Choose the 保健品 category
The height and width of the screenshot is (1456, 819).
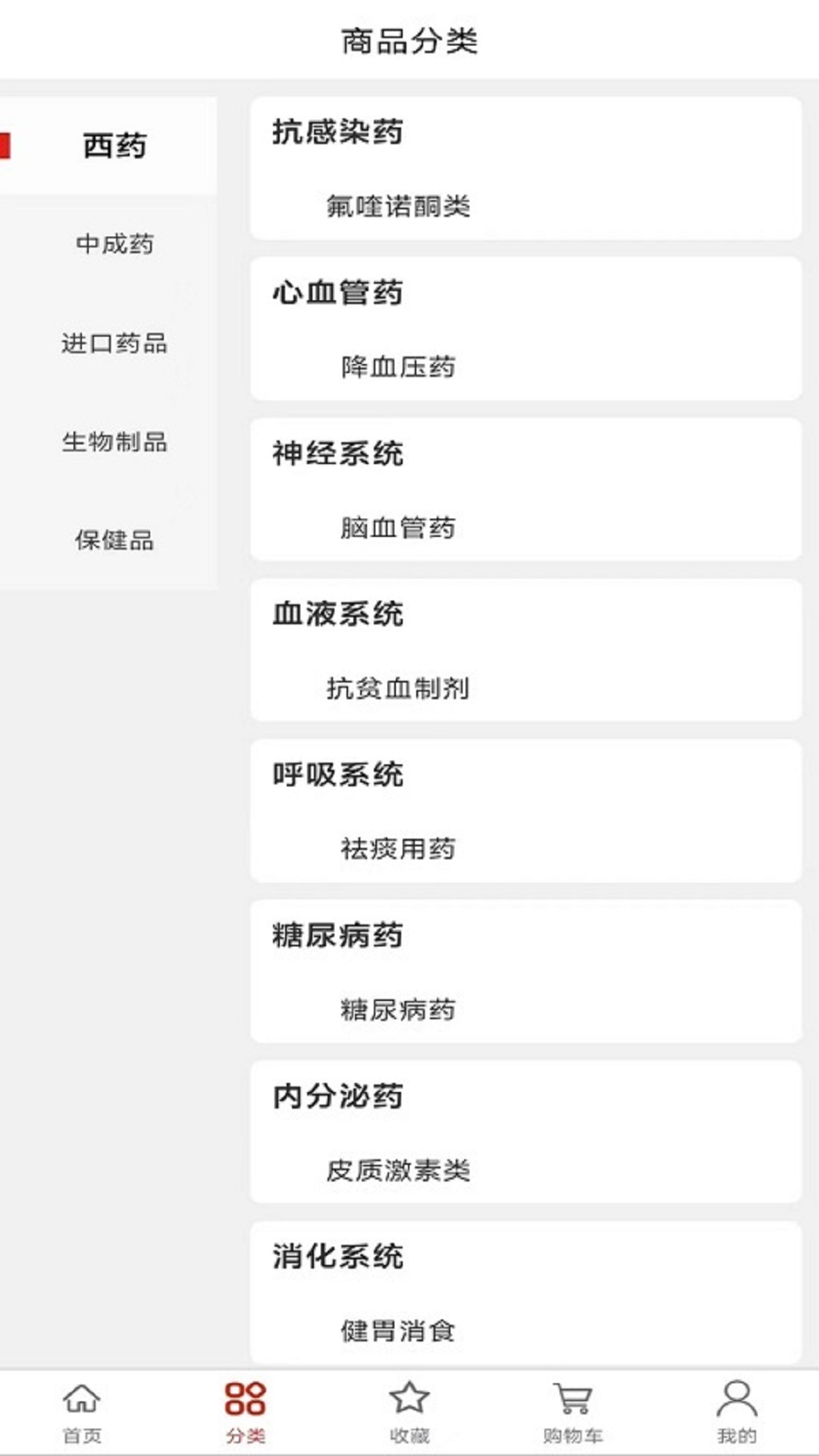[x=115, y=540]
